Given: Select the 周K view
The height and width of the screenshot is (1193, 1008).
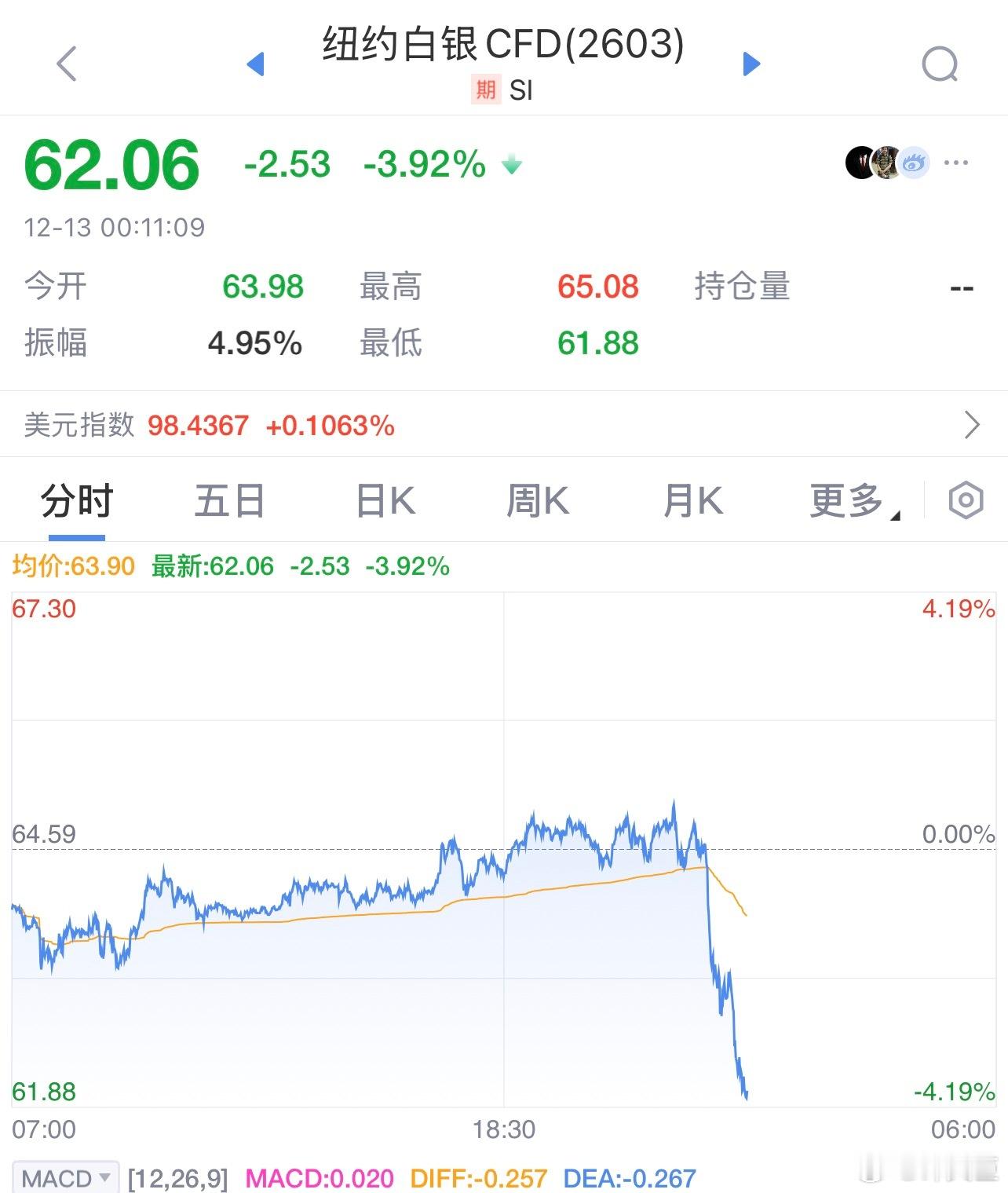Looking at the screenshot, I should coord(536,500).
